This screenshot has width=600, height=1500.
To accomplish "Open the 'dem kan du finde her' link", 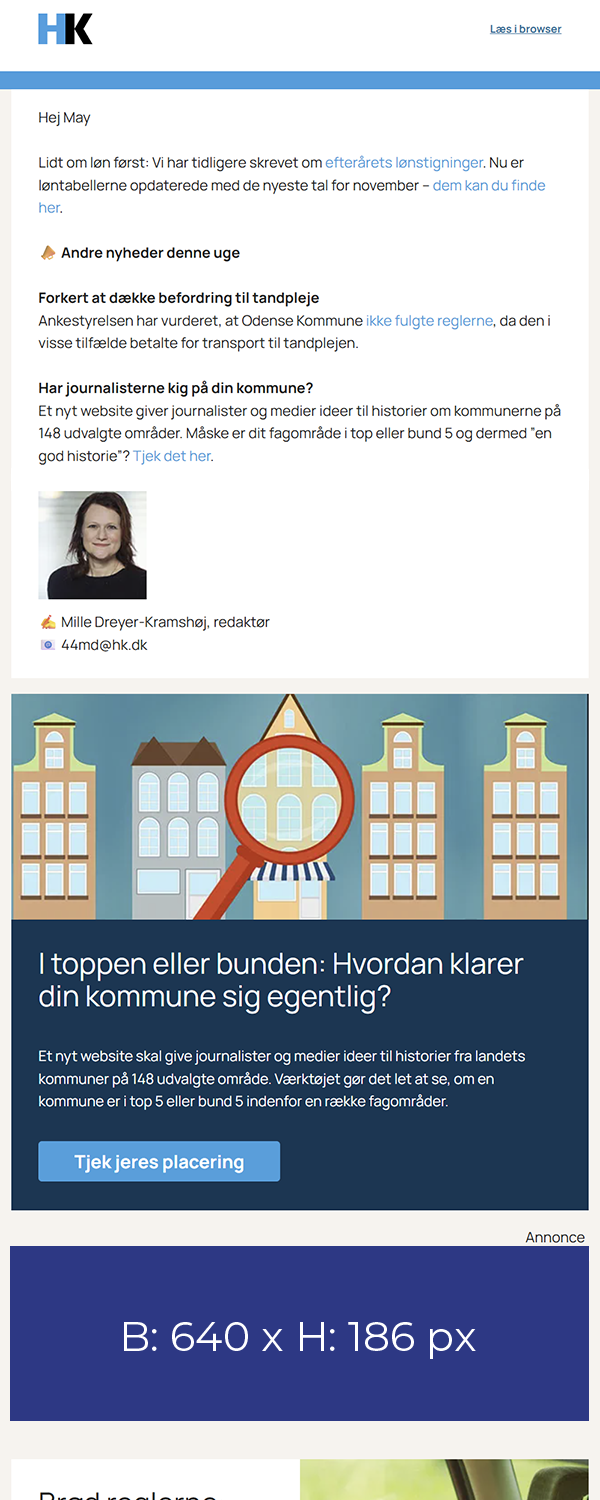I will coord(488,186).
